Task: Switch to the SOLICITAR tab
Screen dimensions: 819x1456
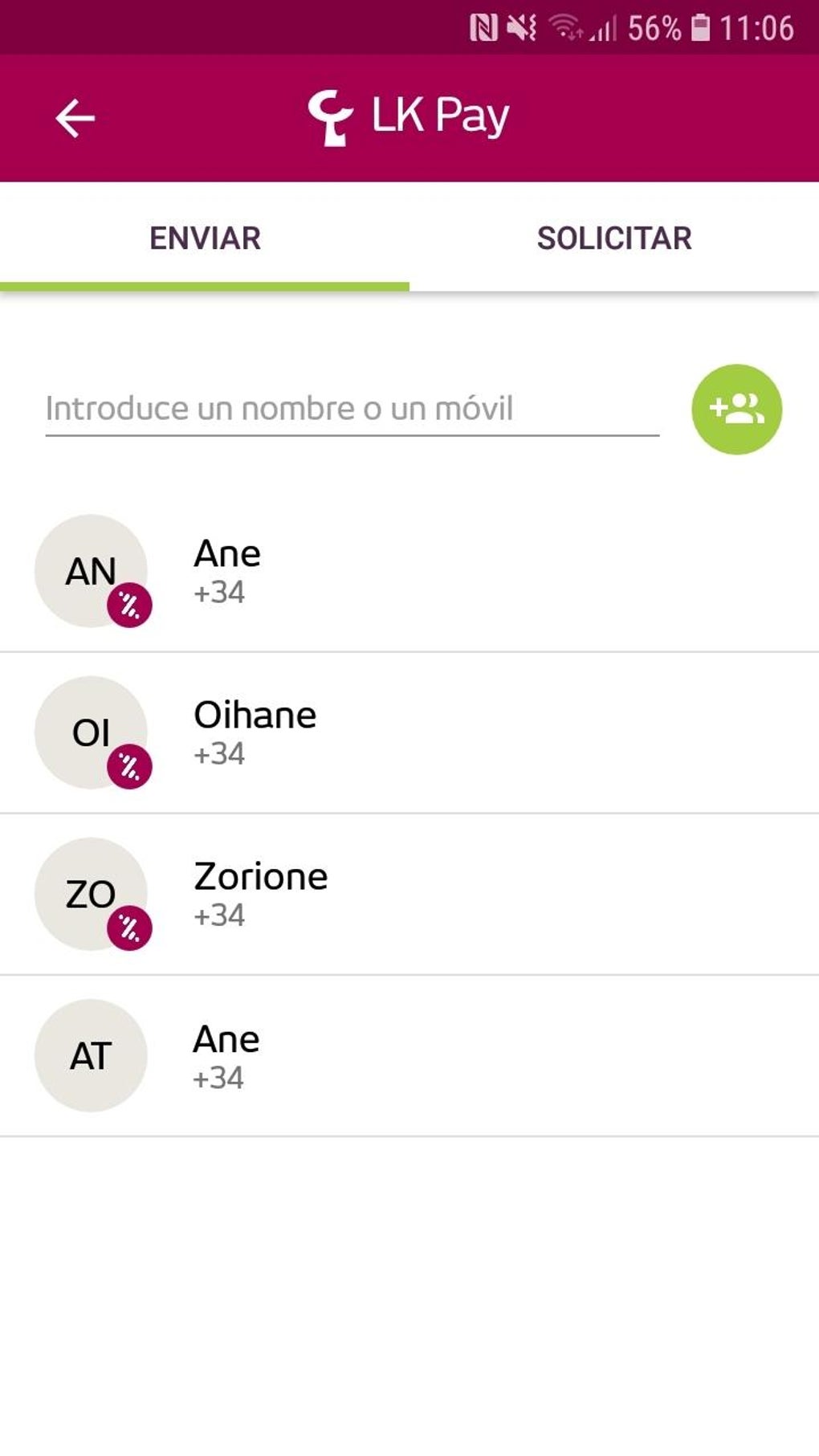Action: pos(614,239)
